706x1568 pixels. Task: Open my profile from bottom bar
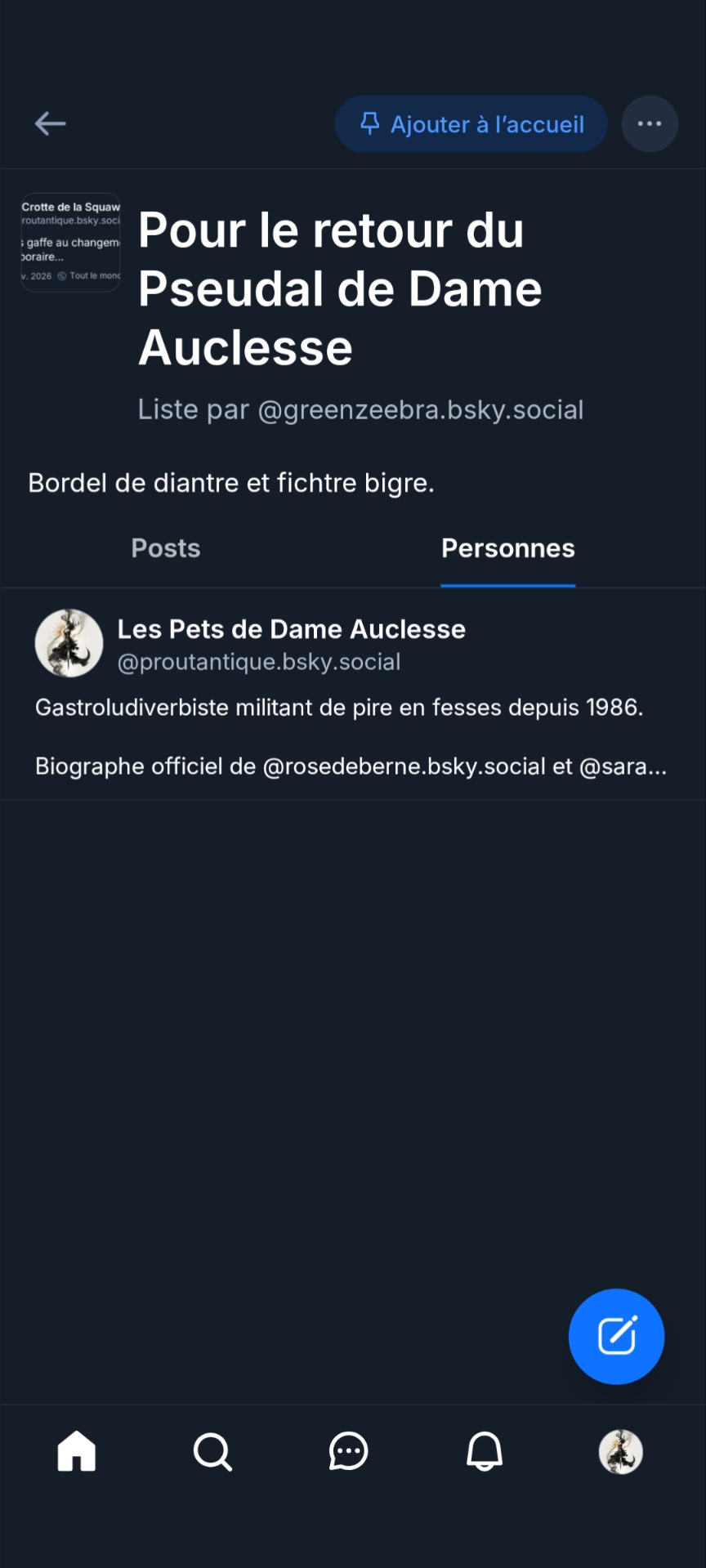coord(621,1451)
